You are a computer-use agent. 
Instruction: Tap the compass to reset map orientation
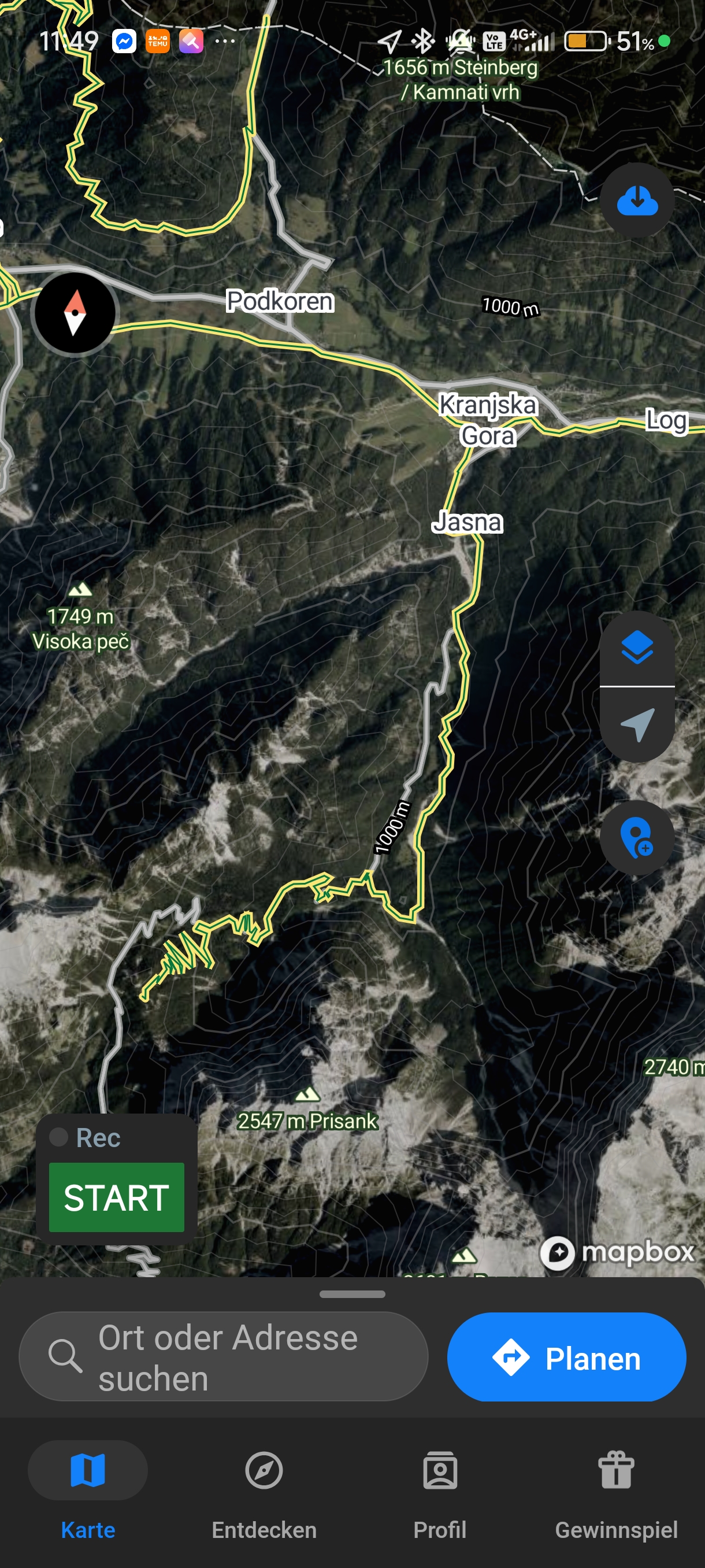[x=75, y=313]
